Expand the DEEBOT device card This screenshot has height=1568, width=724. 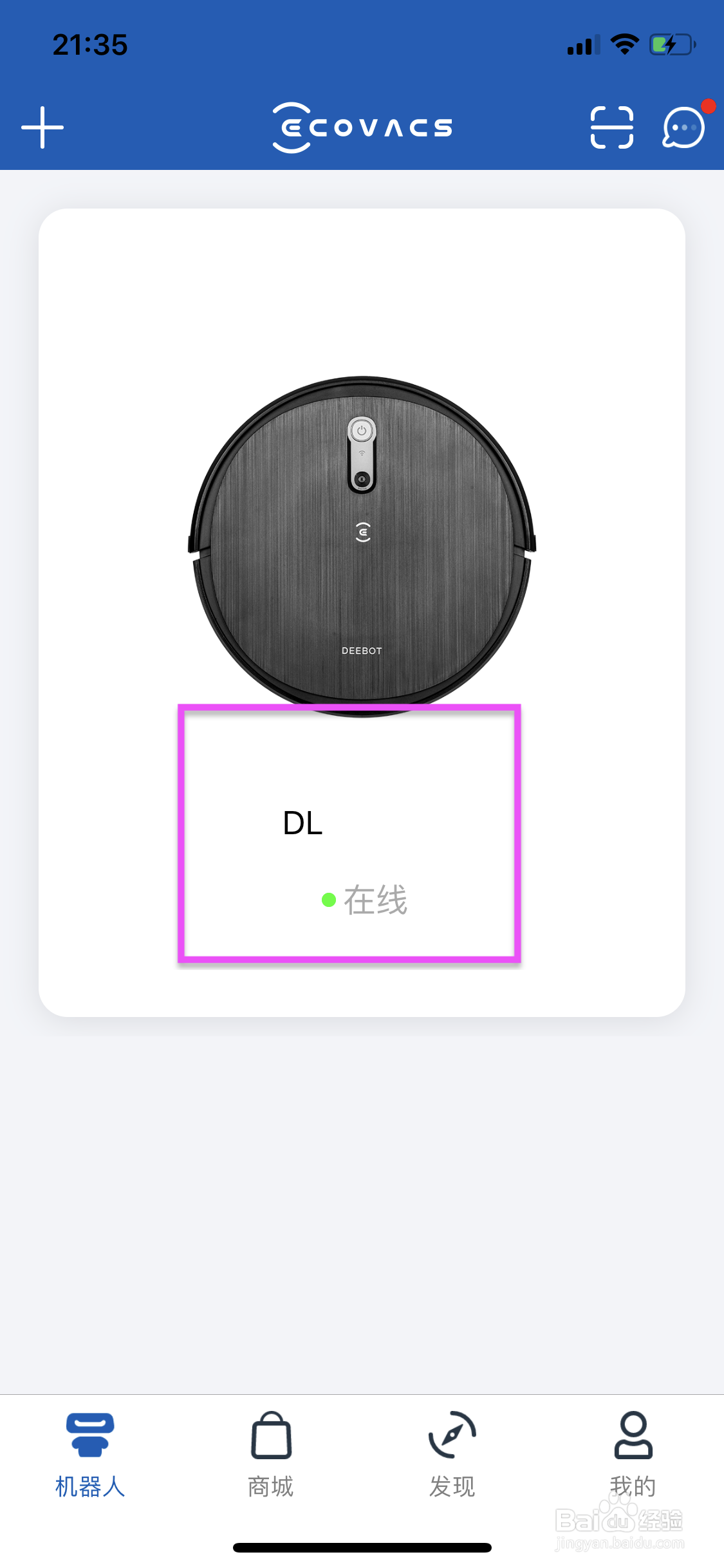click(x=362, y=611)
